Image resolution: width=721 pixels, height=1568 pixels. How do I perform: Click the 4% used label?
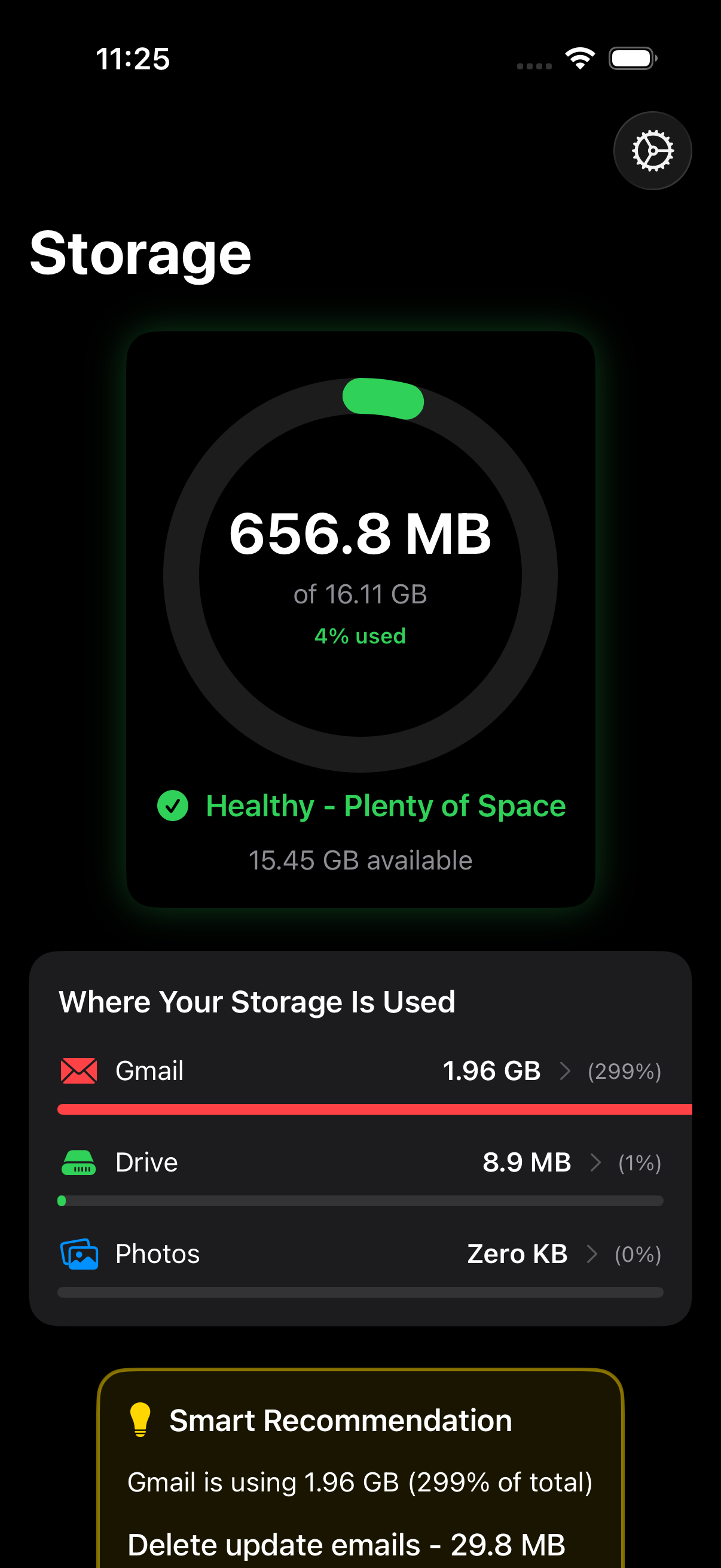(360, 636)
